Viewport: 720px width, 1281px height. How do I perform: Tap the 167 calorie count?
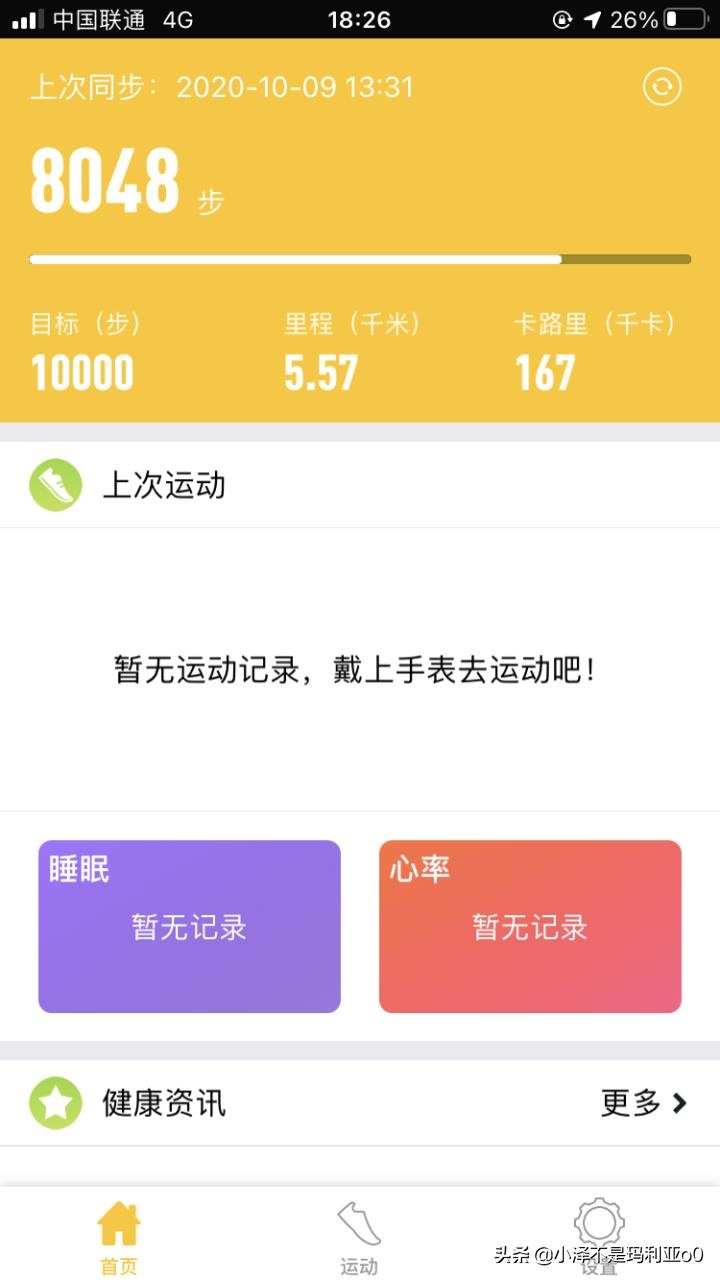(x=543, y=372)
